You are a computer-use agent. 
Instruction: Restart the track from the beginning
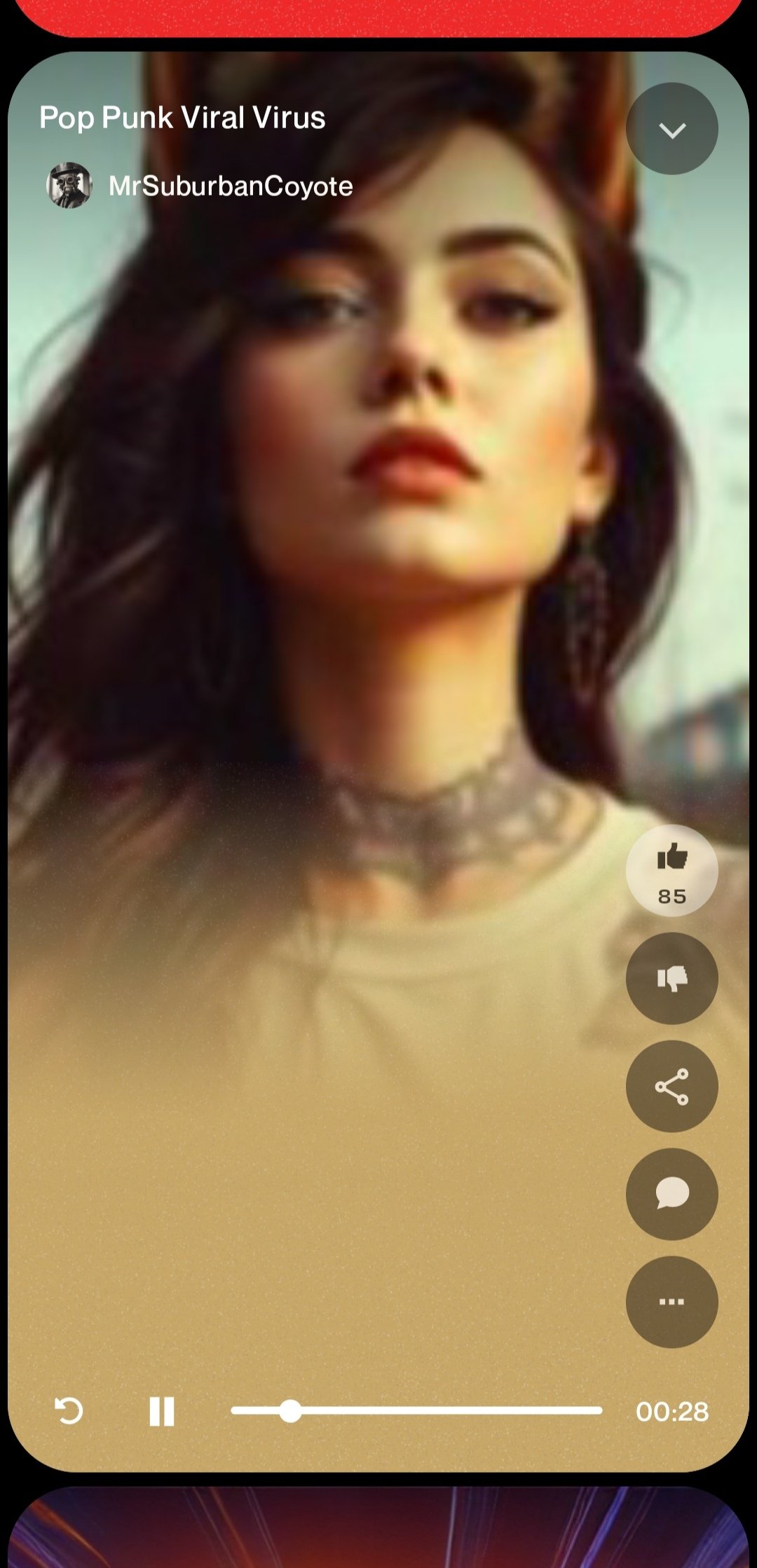click(x=69, y=1411)
